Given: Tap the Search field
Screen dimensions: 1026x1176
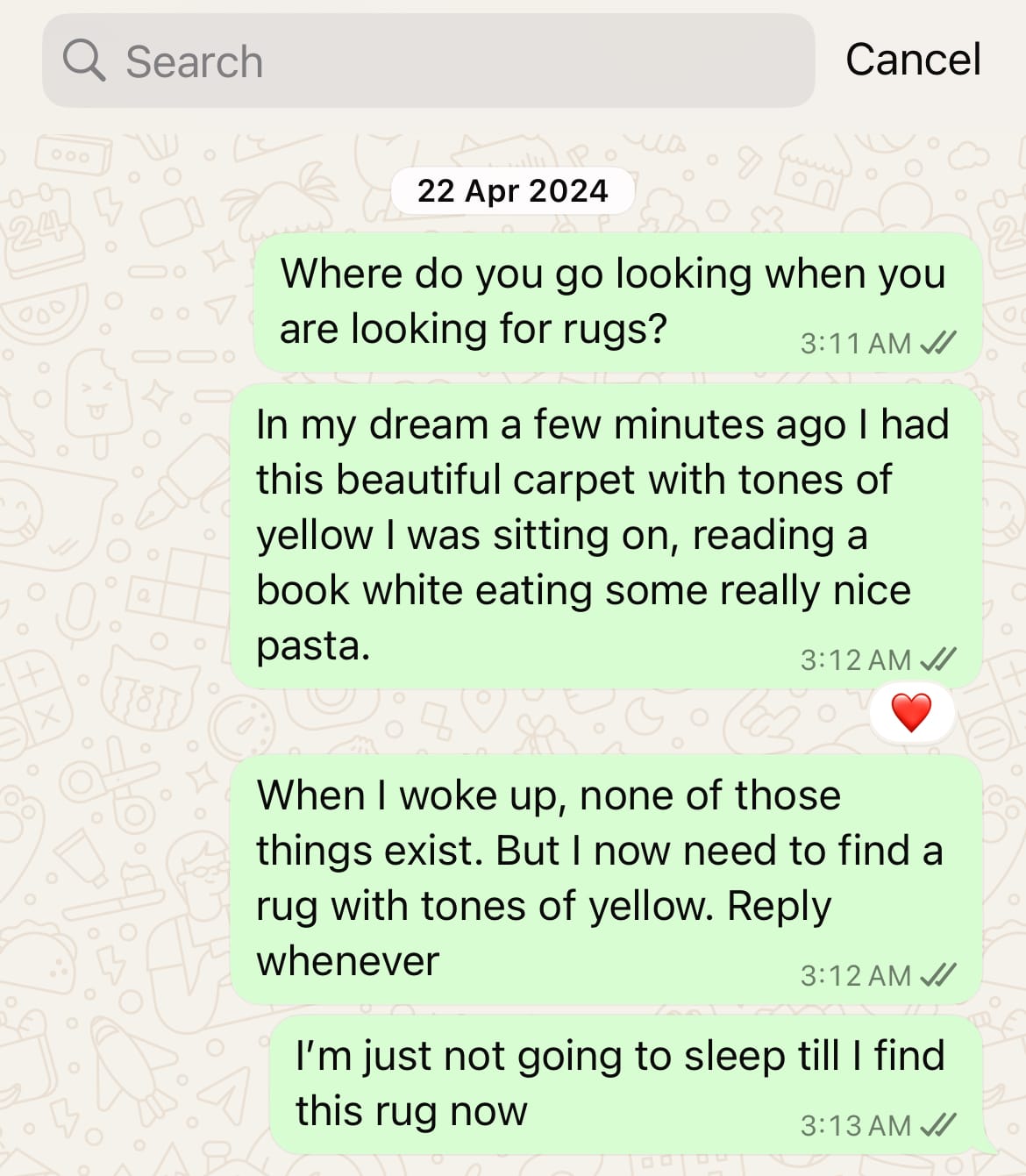Looking at the screenshot, I should 428,61.
